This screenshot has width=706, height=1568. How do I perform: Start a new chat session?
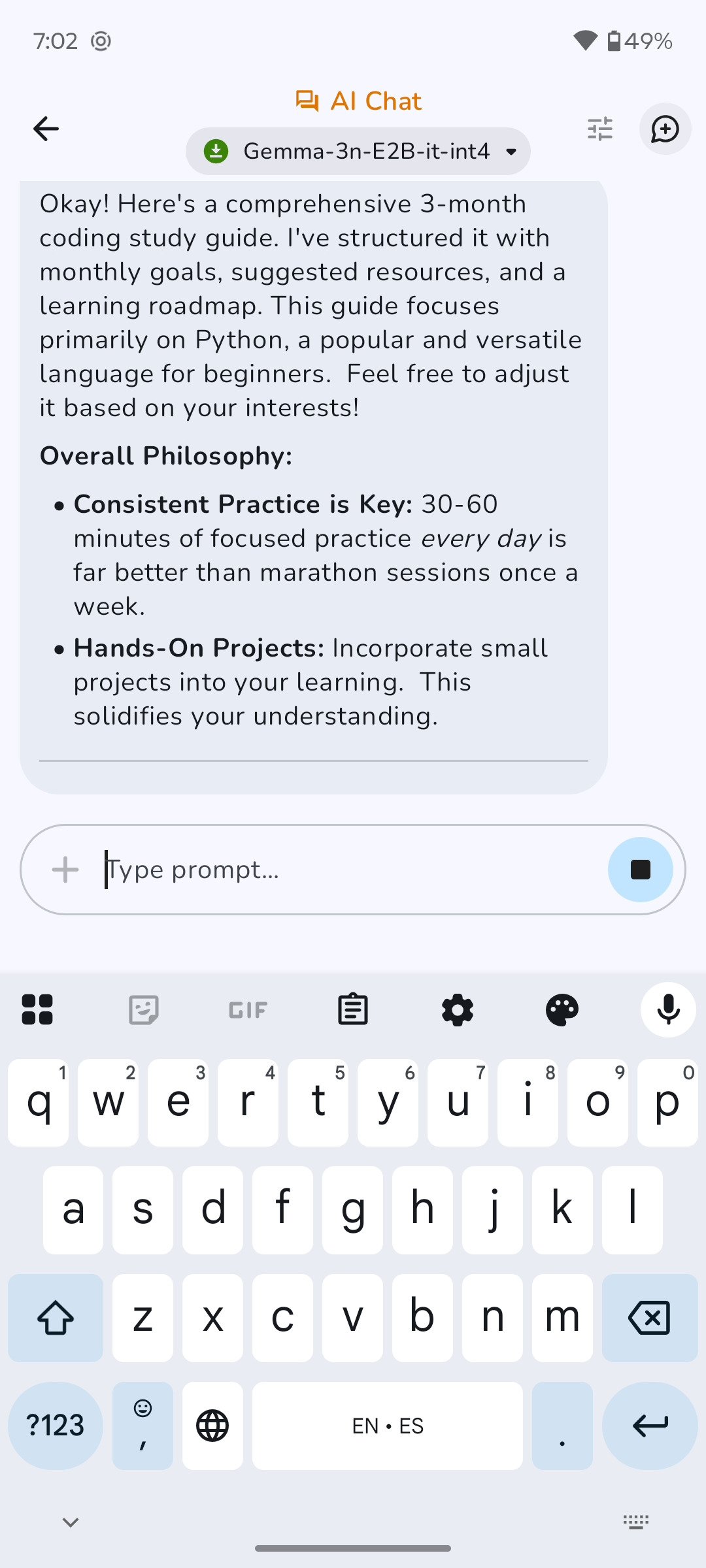pyautogui.click(x=665, y=129)
